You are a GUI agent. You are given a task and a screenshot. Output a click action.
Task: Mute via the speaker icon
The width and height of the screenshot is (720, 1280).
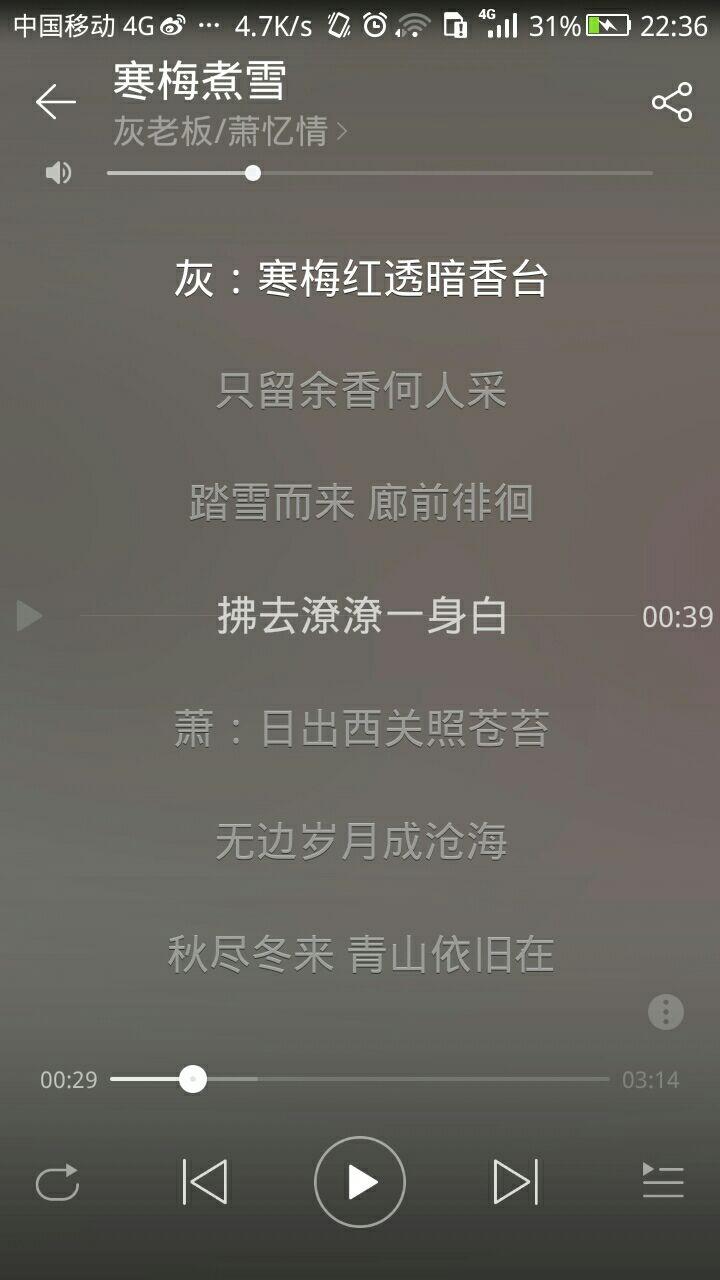59,173
